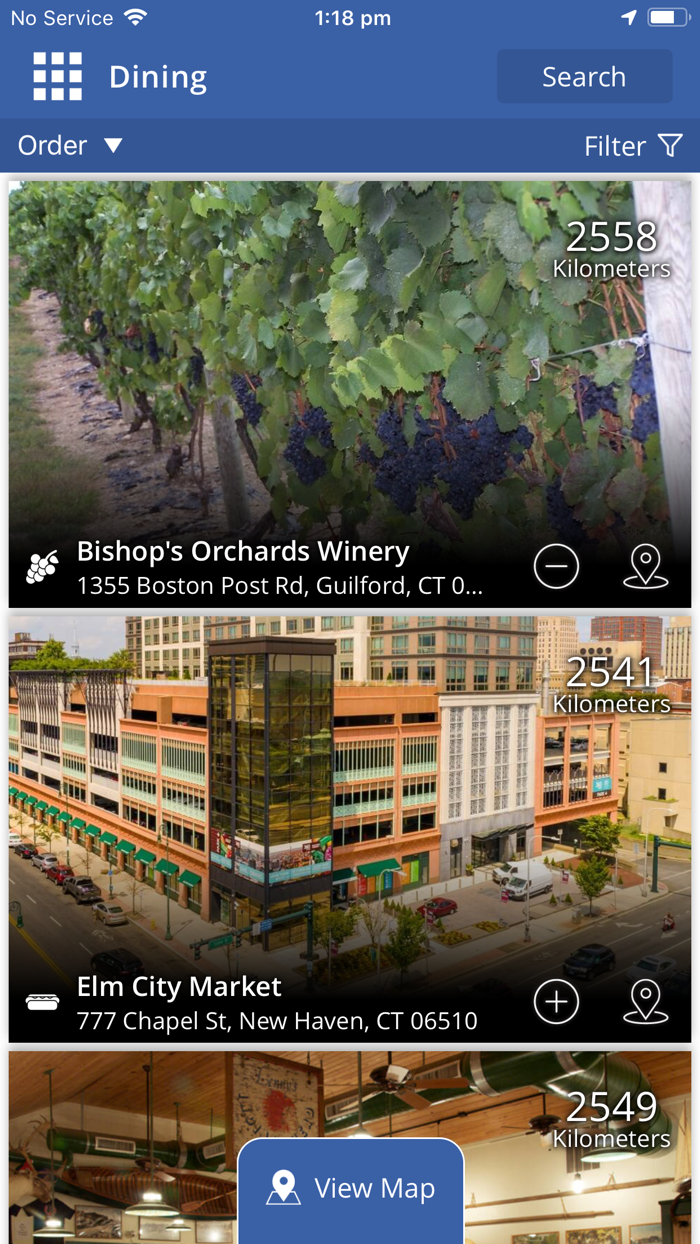The width and height of the screenshot is (700, 1244).
Task: Open the grid menu icon
Action: (57, 77)
